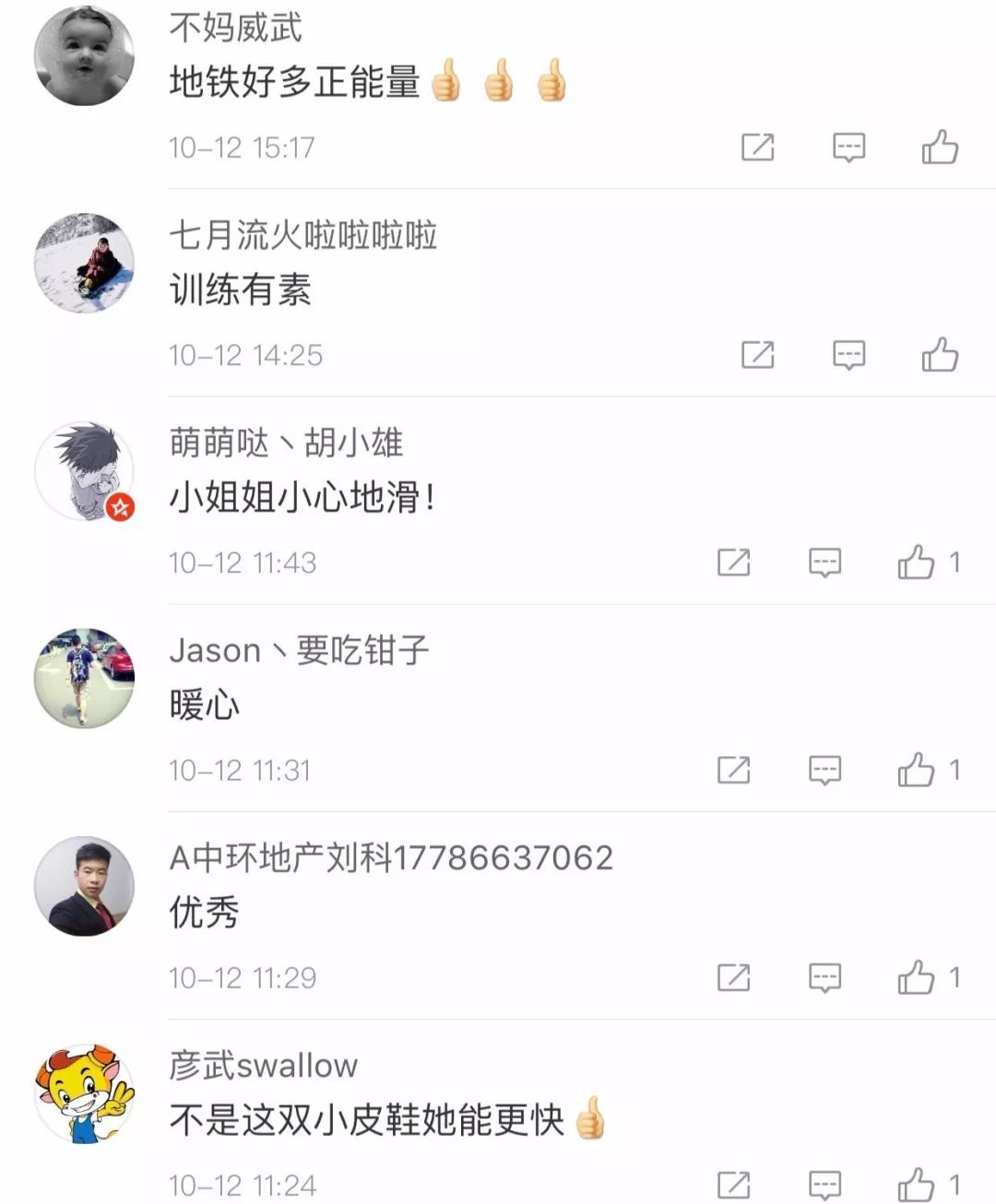Reply to Jason丶要吃钳子's comment
This screenshot has height=1204, width=996.
(x=824, y=770)
